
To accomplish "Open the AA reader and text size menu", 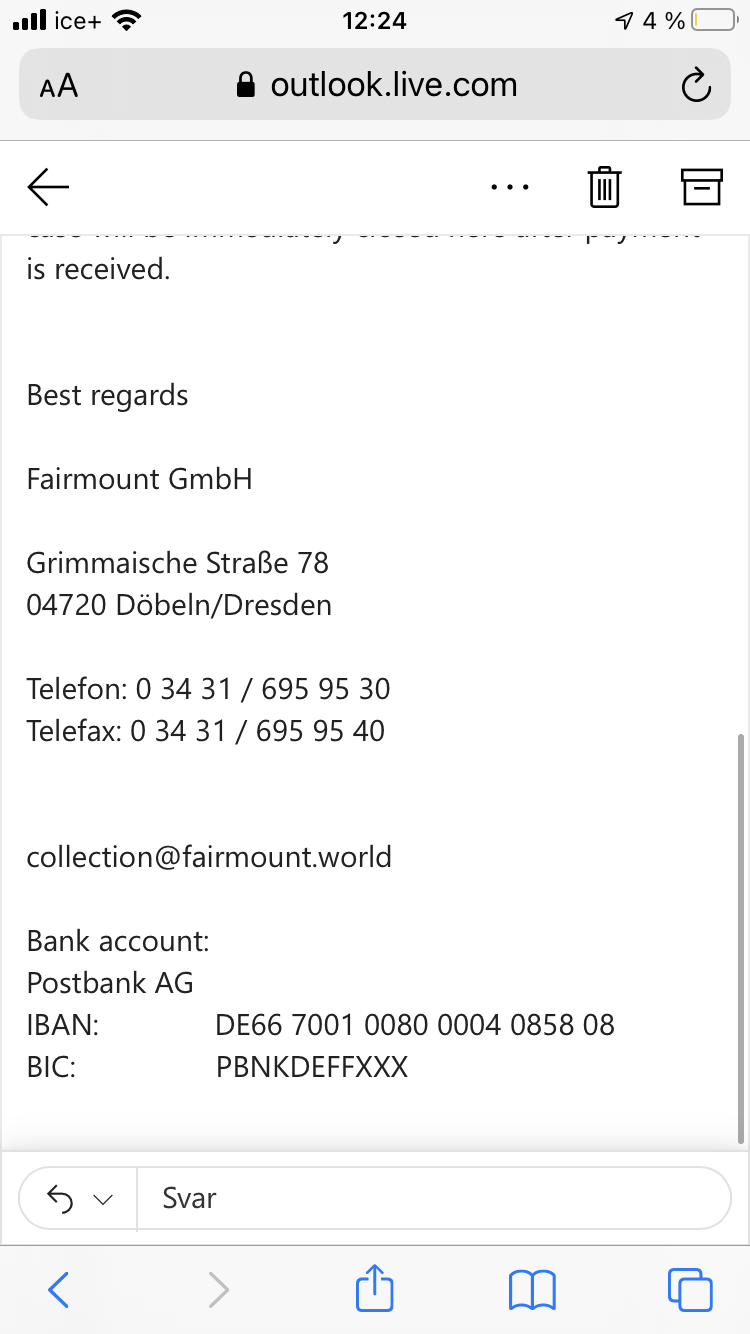I will point(59,87).
